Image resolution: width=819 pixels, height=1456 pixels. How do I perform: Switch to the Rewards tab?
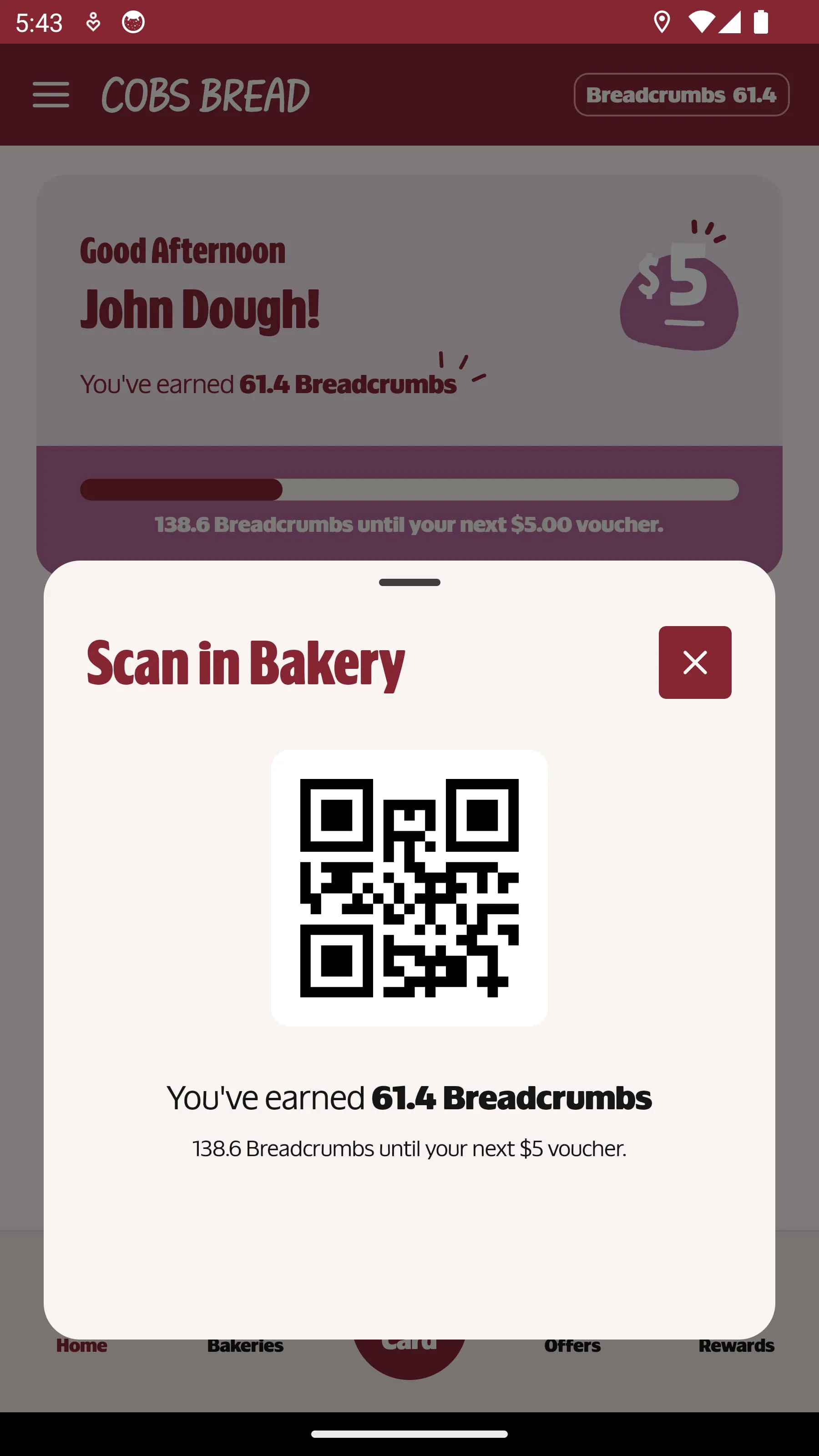coord(736,1346)
